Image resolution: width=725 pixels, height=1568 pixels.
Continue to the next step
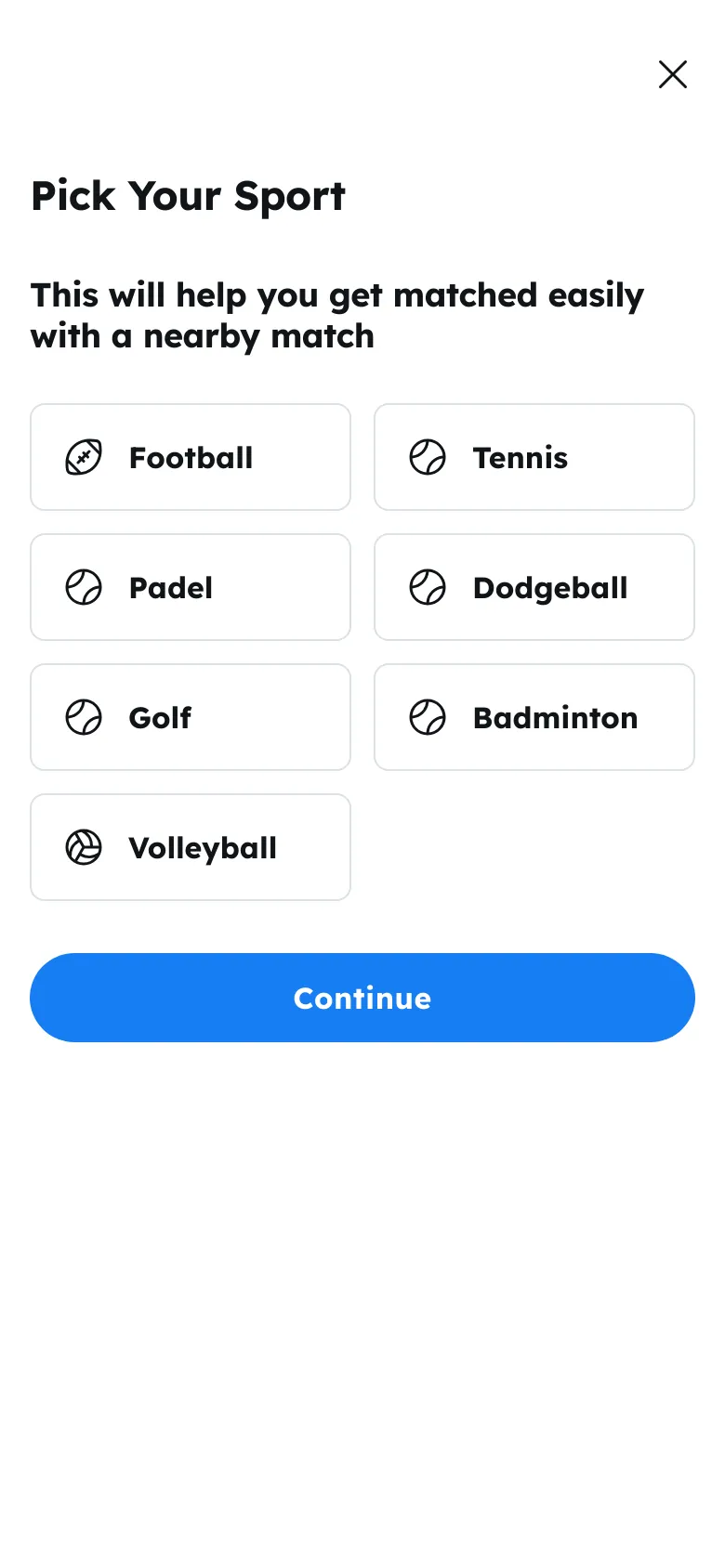point(362,998)
